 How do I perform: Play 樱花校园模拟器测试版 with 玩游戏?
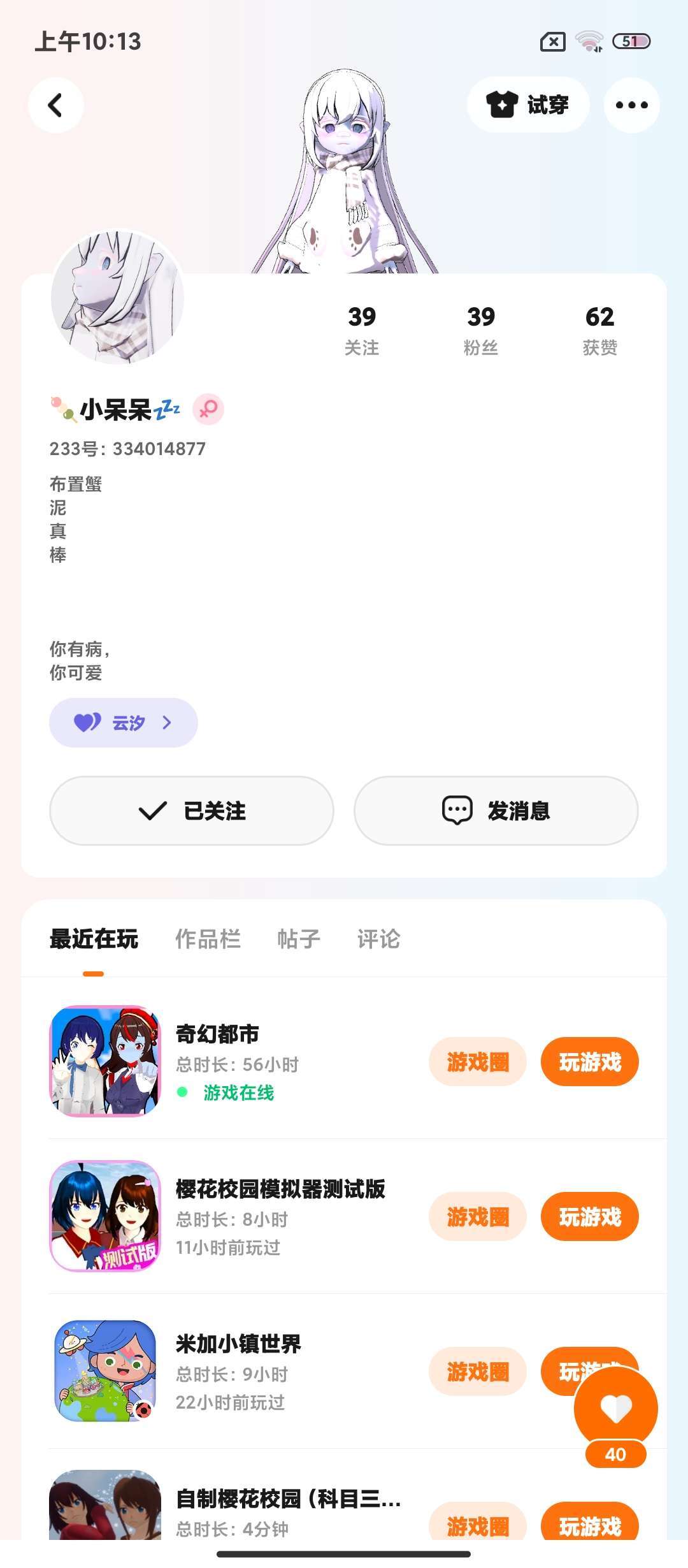pyautogui.click(x=589, y=1217)
